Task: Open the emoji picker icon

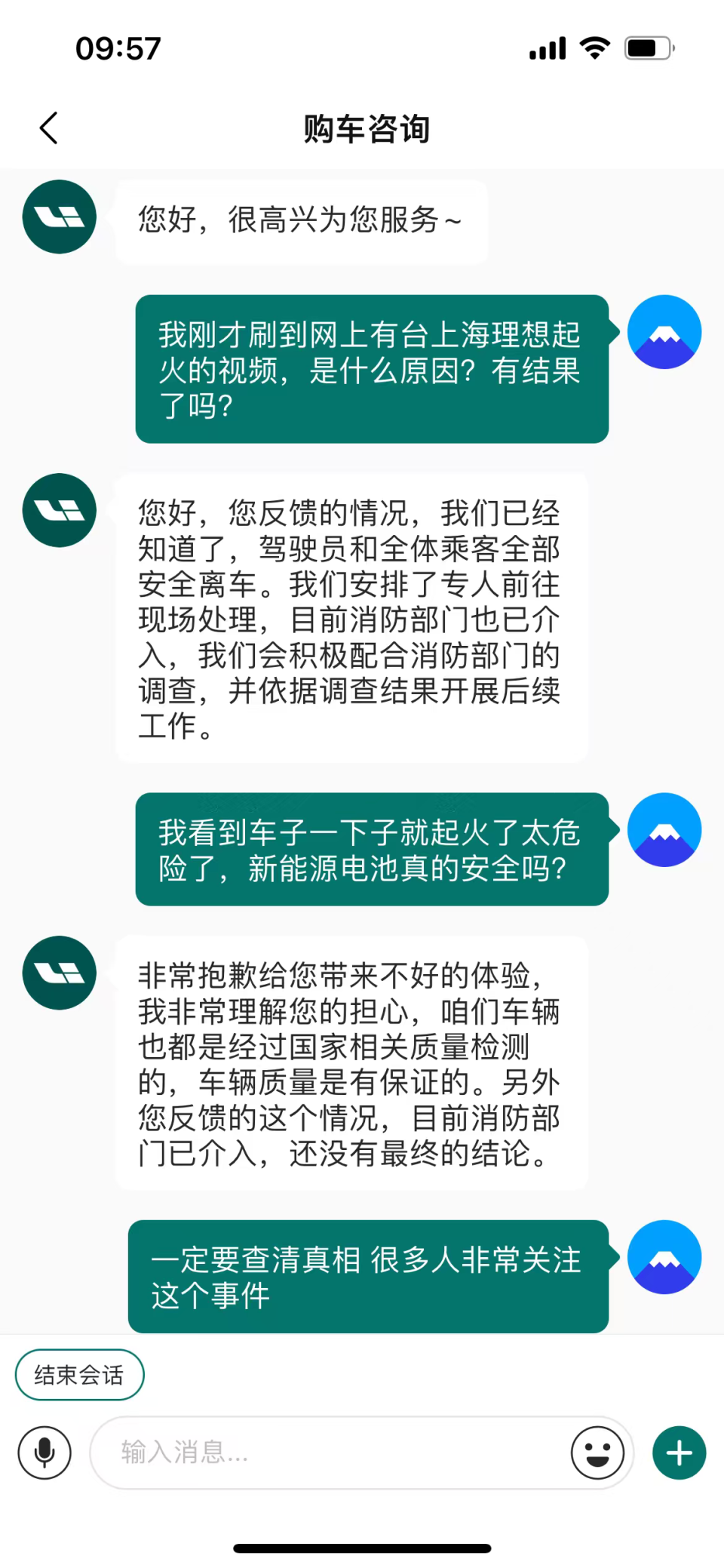Action: (x=597, y=1452)
